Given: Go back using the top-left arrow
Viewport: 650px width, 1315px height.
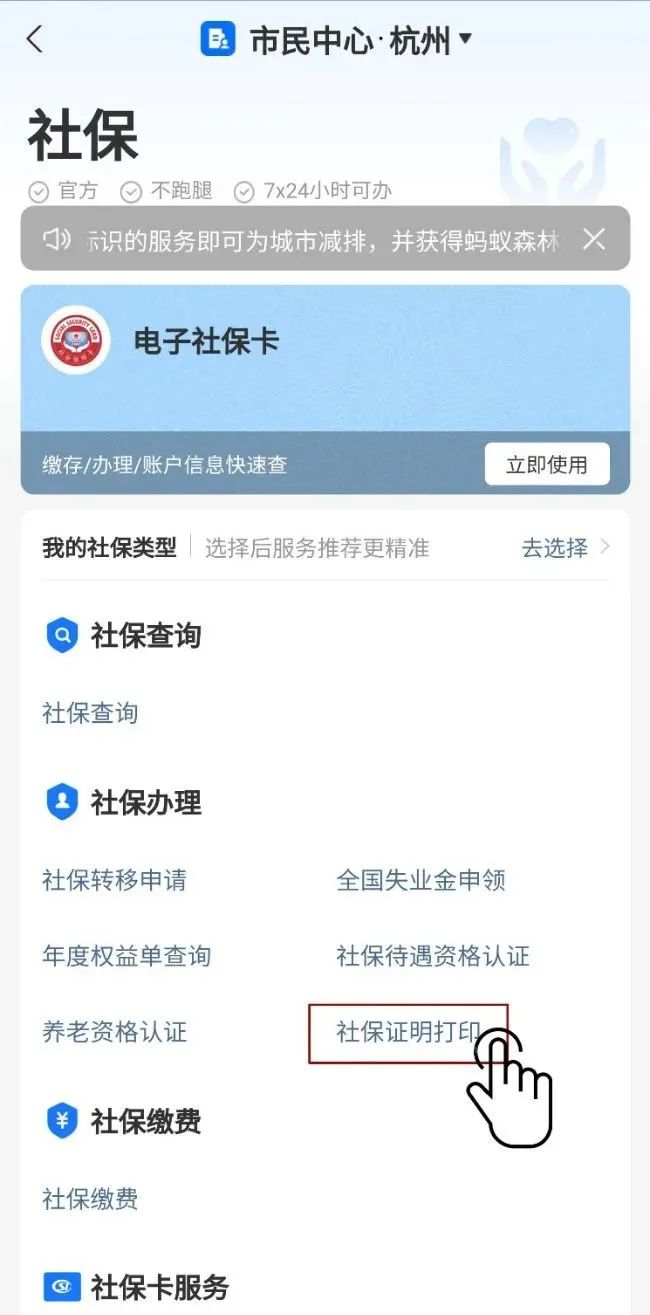Looking at the screenshot, I should [35, 40].
